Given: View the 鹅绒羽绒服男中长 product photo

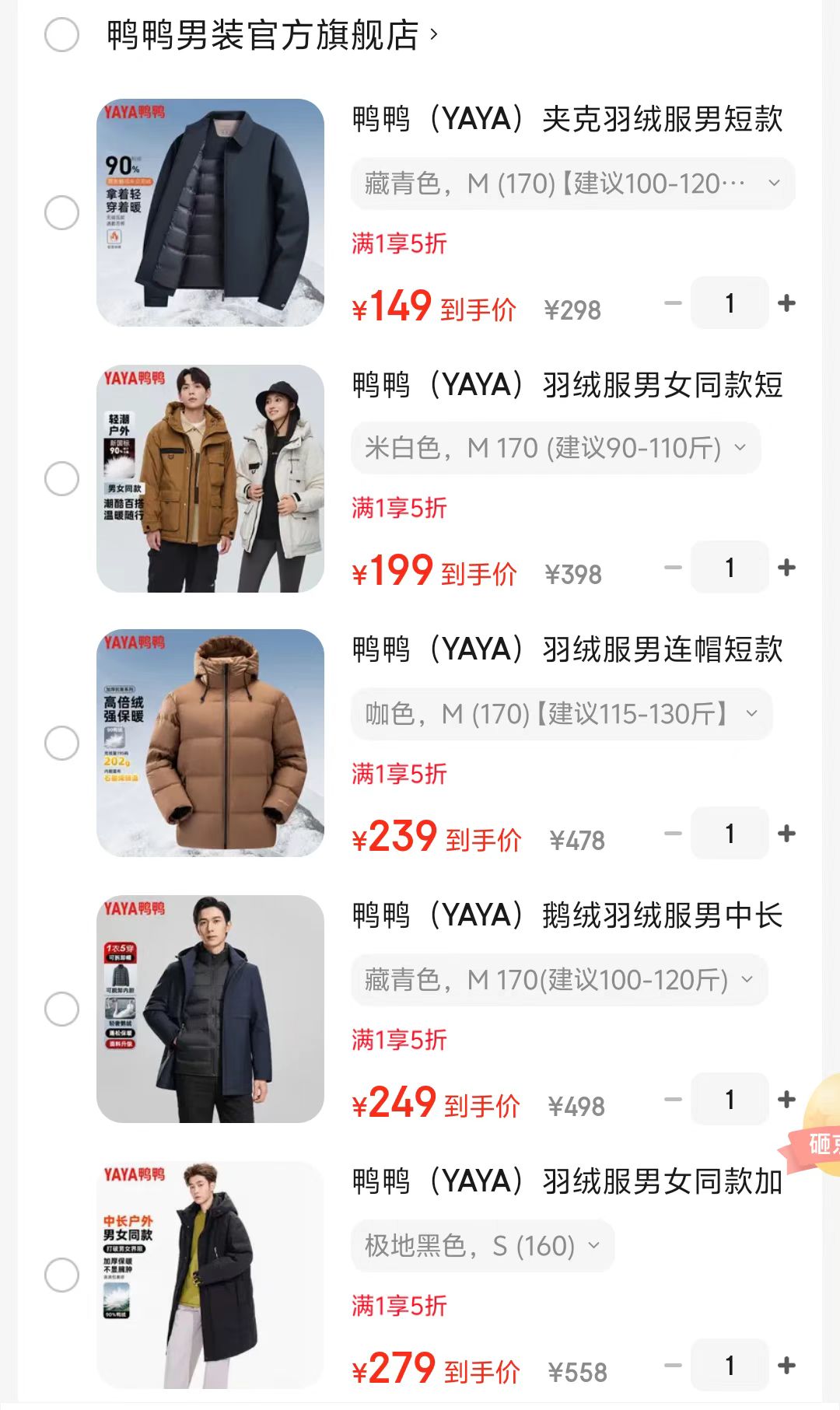Looking at the screenshot, I should 210,1009.
